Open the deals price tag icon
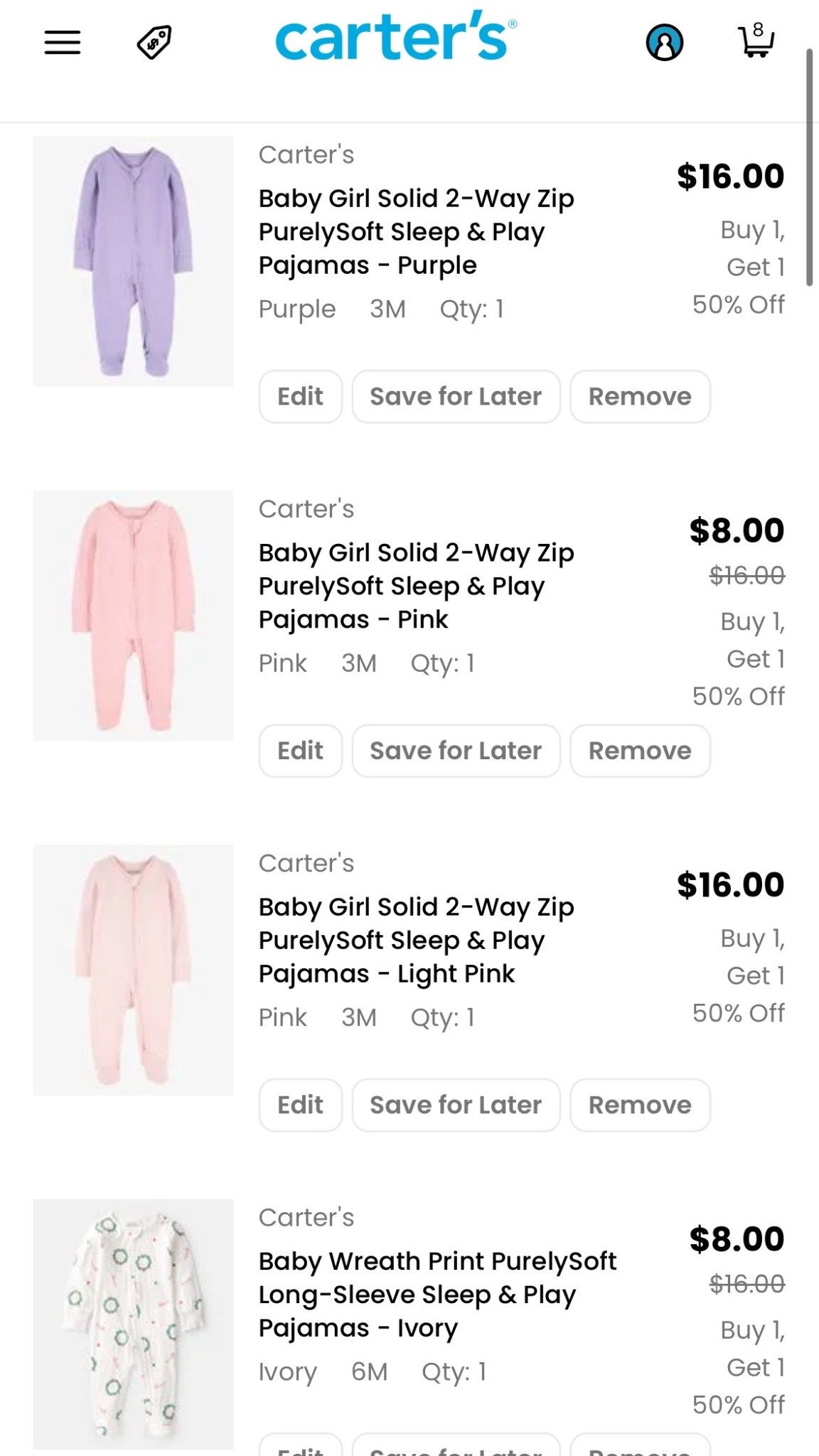This screenshot has height=1456, width=819. coord(154,42)
